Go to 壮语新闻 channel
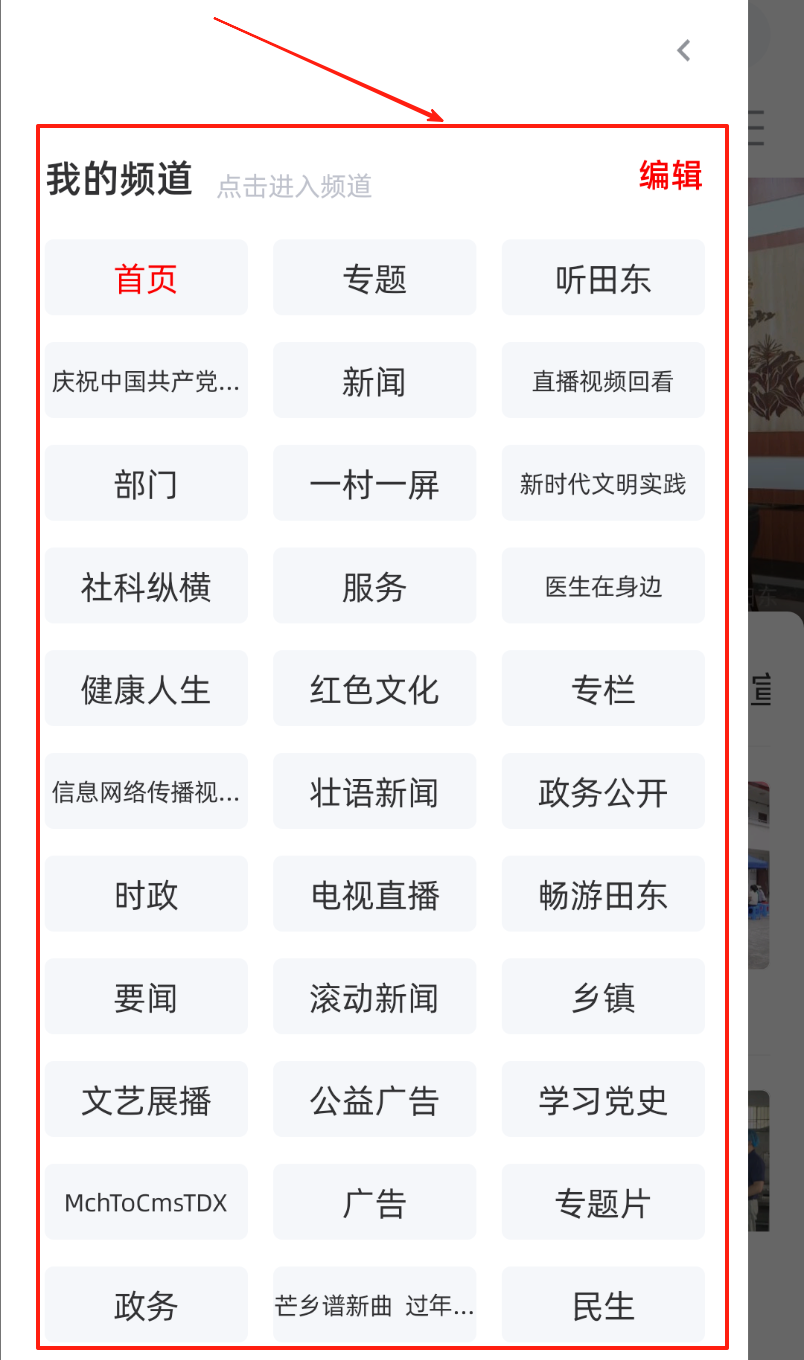The height and width of the screenshot is (1360, 804). (x=374, y=792)
